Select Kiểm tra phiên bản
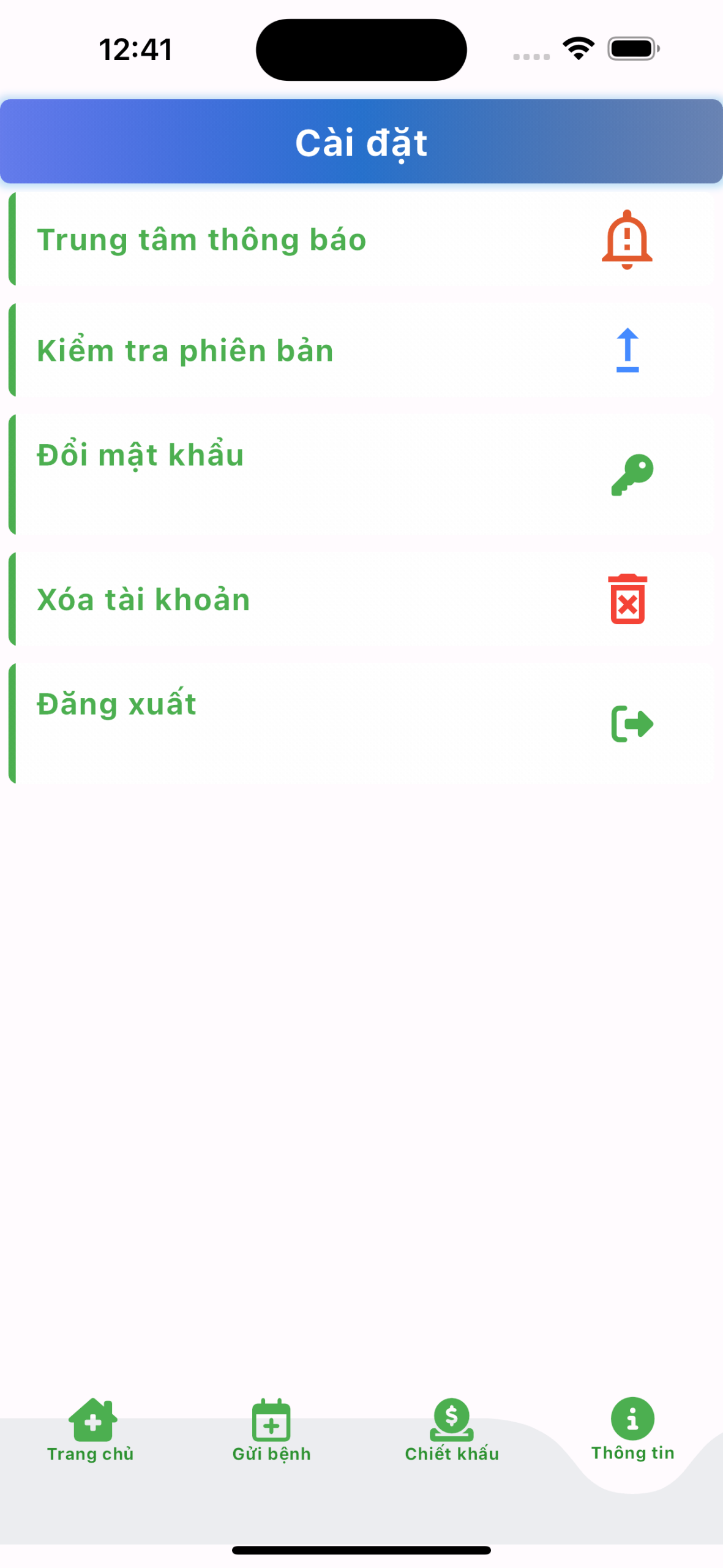The height and width of the screenshot is (1568, 723). pyautogui.click(x=361, y=350)
